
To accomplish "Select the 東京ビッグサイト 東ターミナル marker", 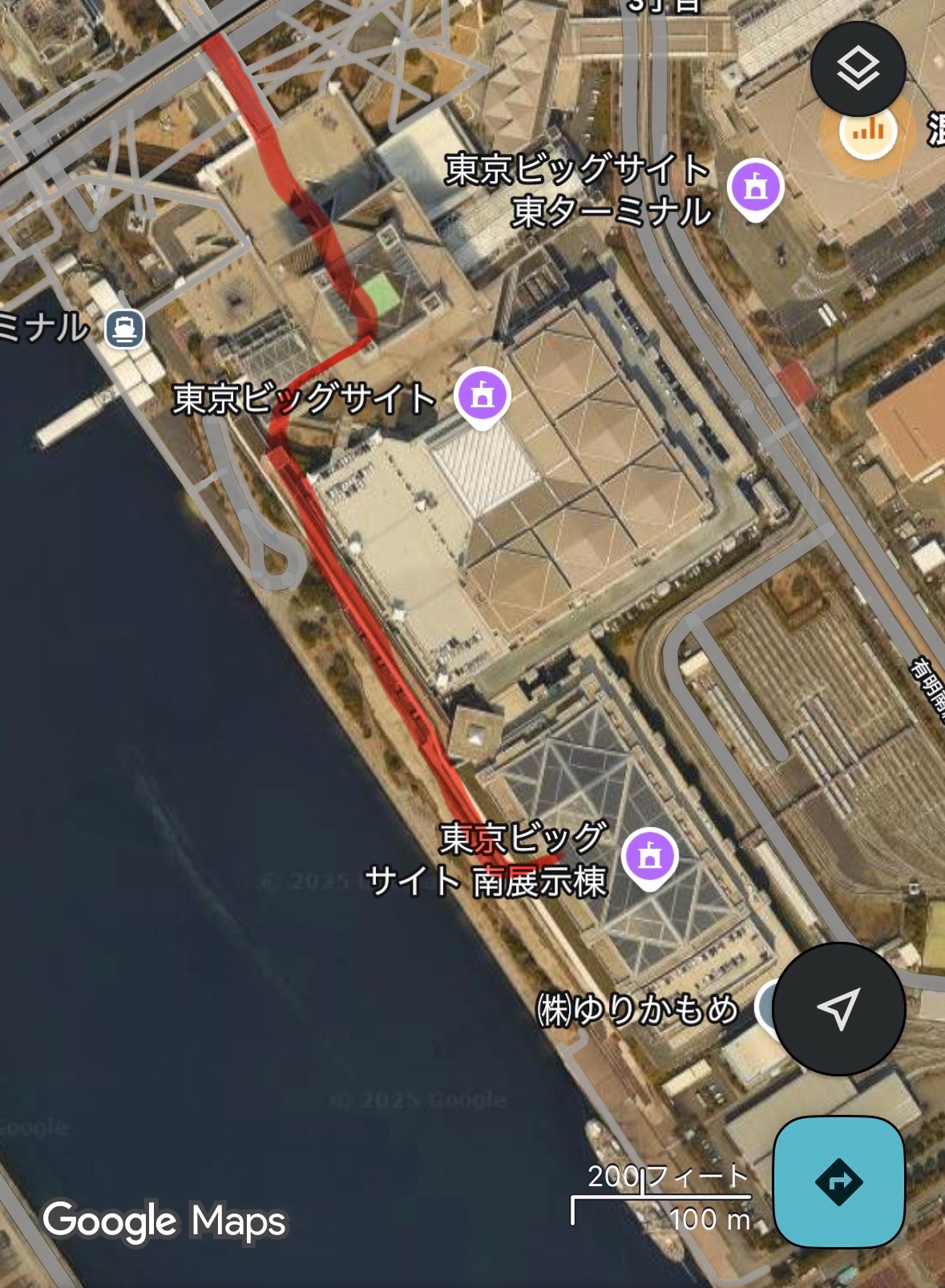I will pos(755,188).
